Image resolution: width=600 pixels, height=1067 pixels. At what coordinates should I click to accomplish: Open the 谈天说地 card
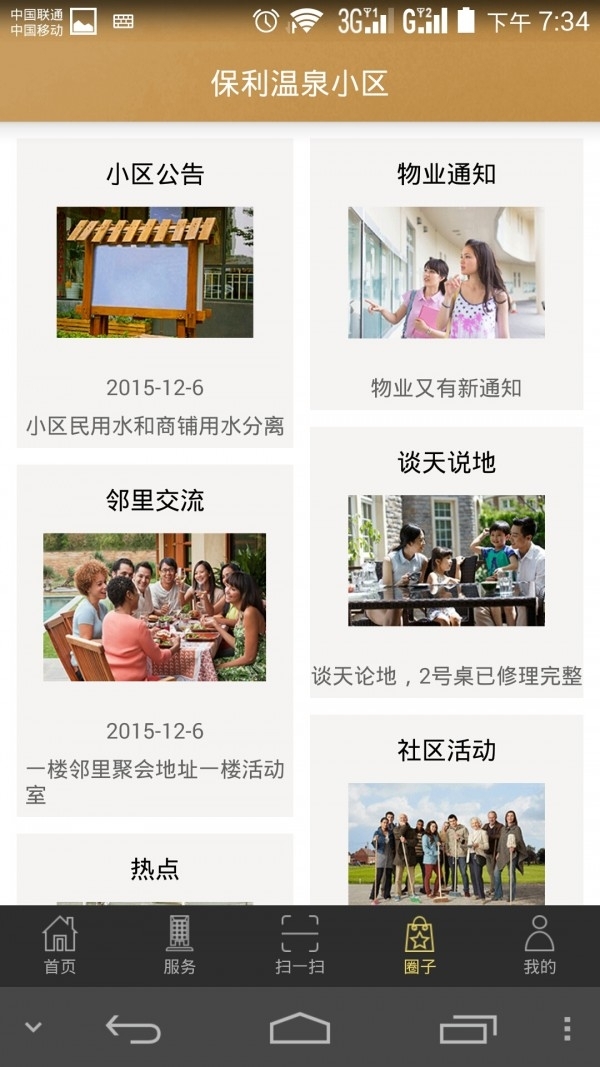pyautogui.click(x=446, y=560)
